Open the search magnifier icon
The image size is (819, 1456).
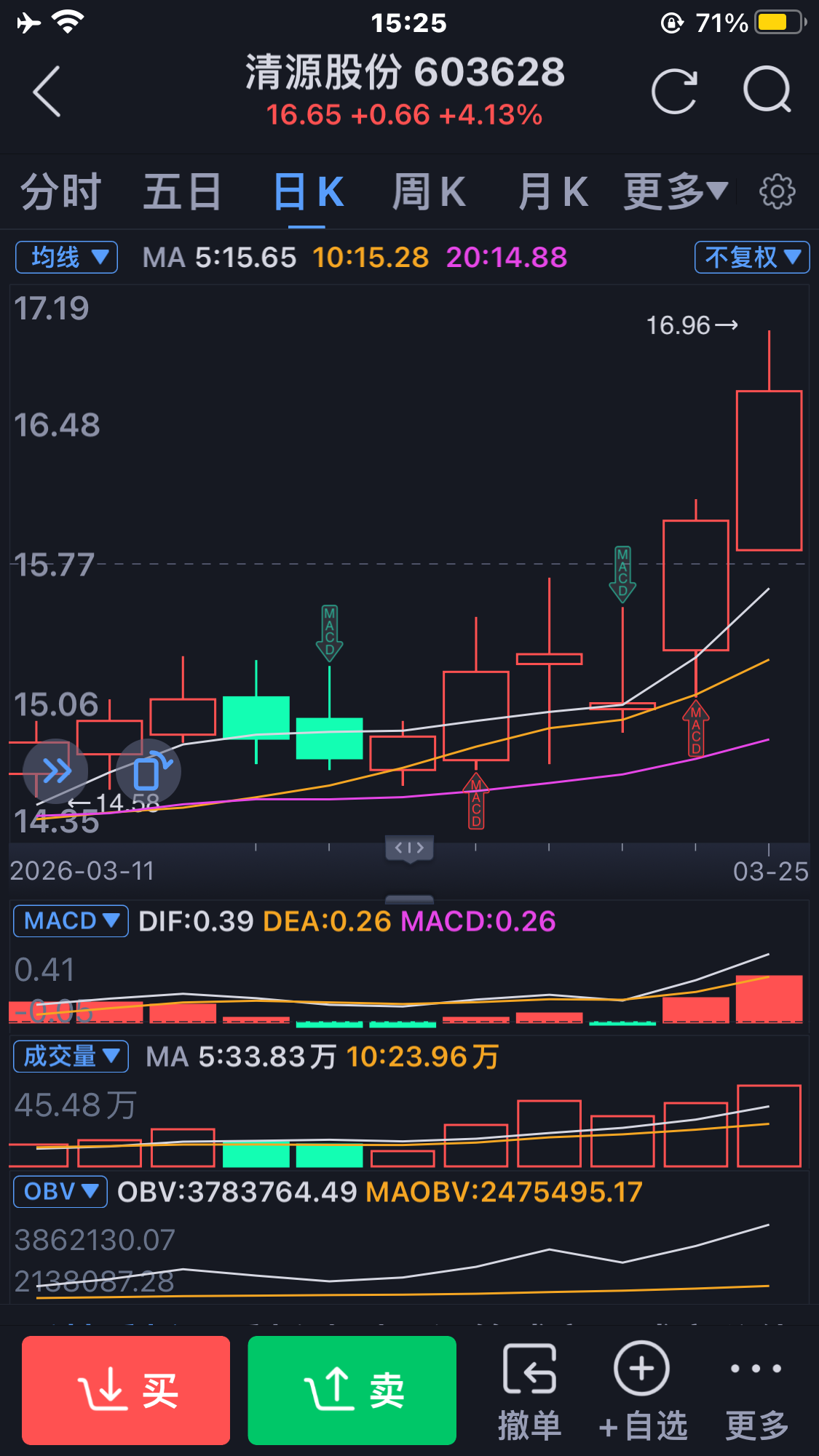pos(767,90)
